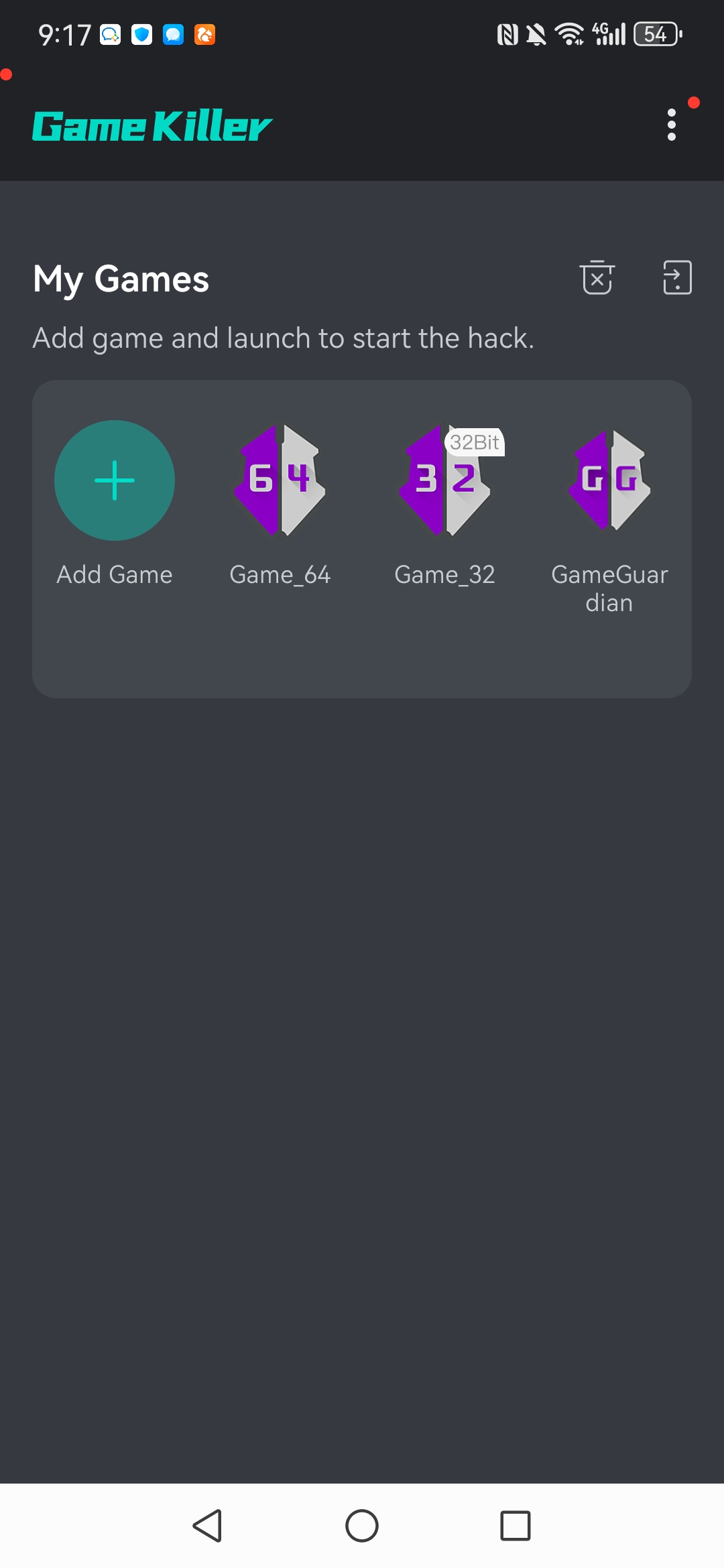Go back using system navigation
The height and width of the screenshot is (1568, 724).
point(207,1526)
